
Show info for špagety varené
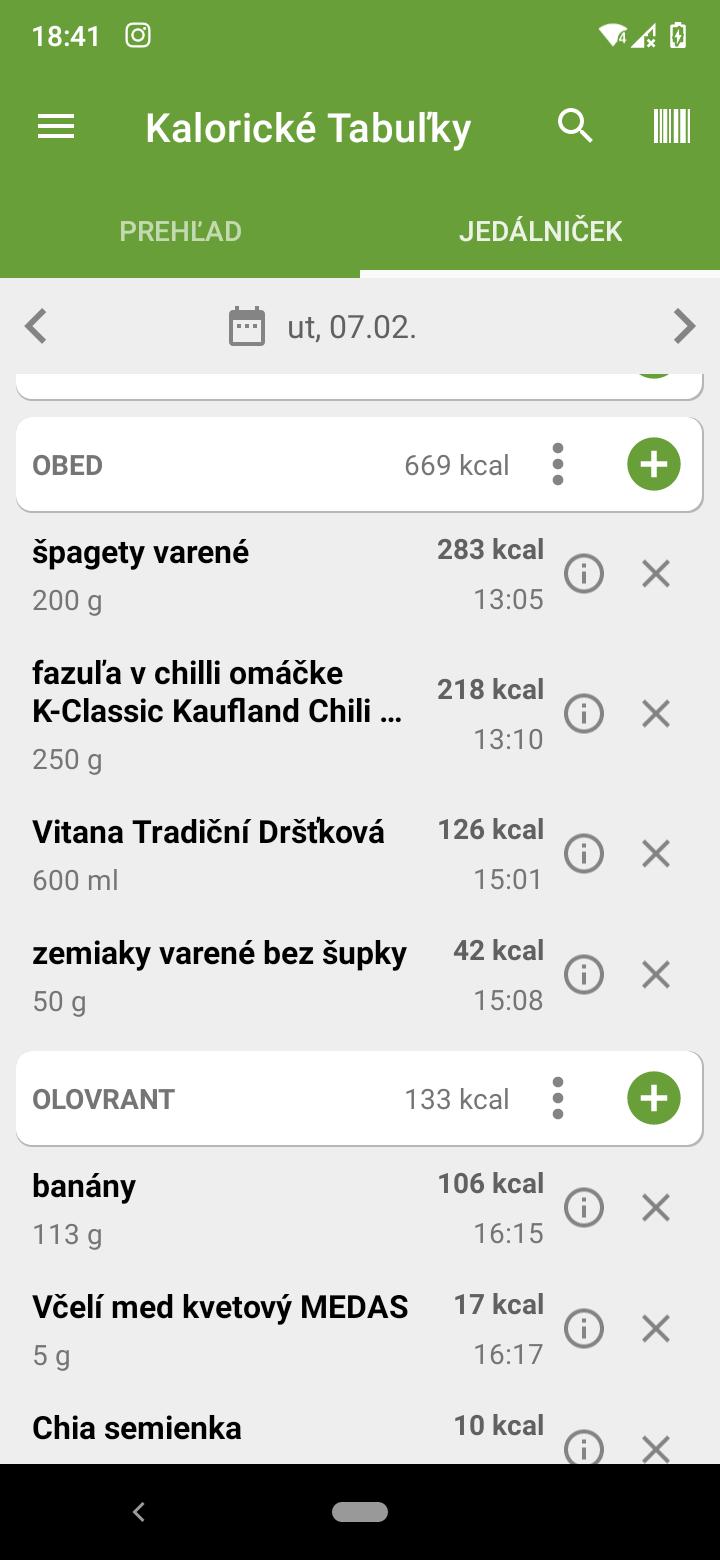[x=584, y=574]
